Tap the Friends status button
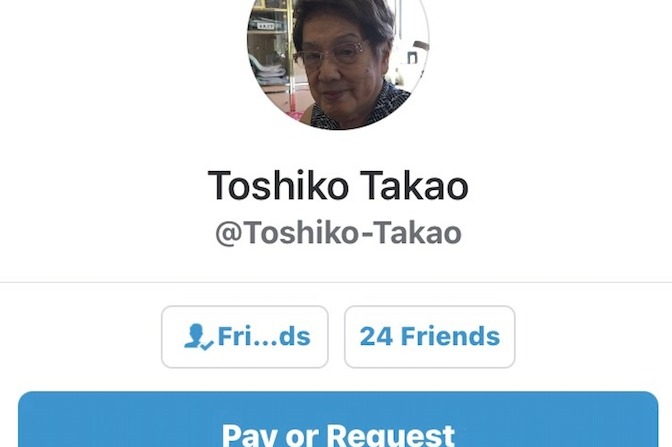 click(245, 337)
